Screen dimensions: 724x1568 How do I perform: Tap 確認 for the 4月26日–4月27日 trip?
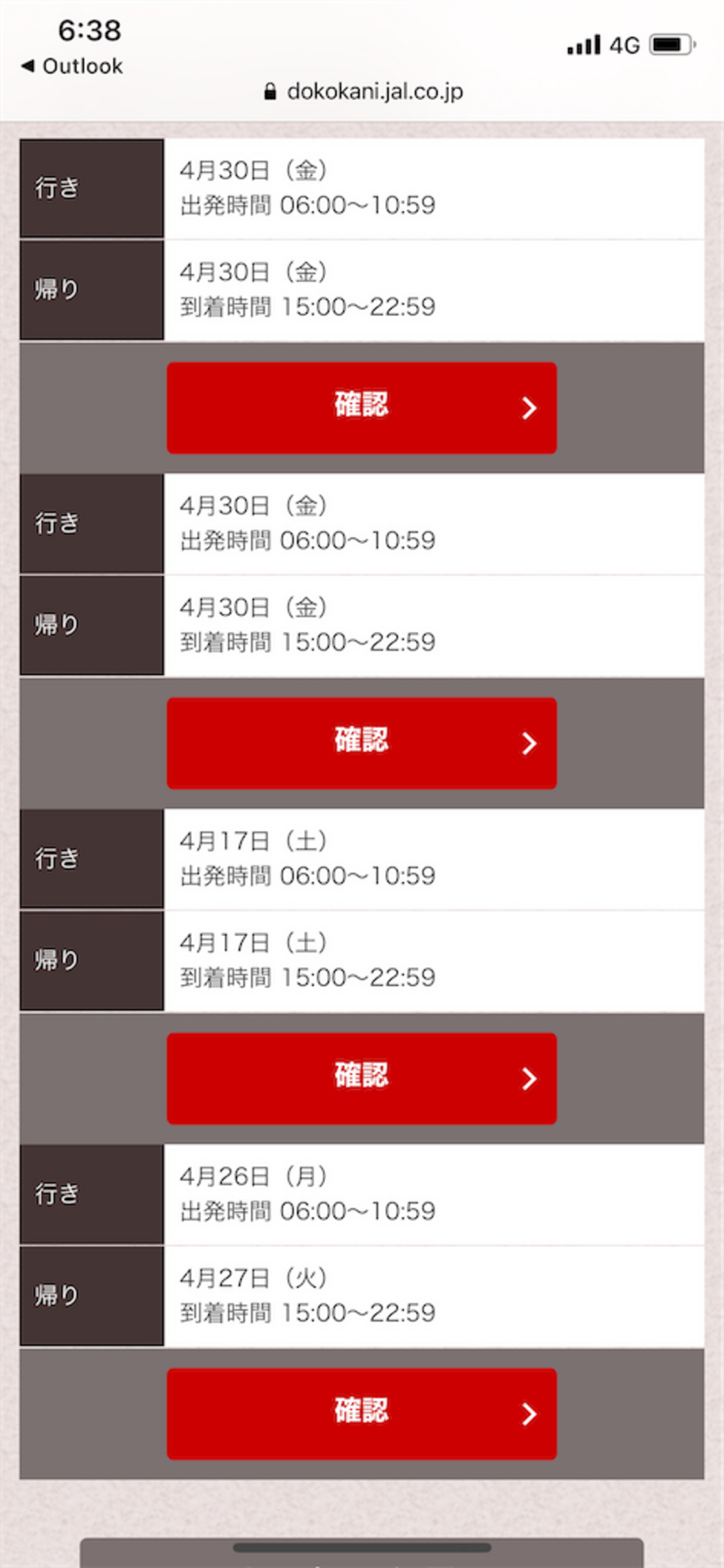pos(361,1414)
